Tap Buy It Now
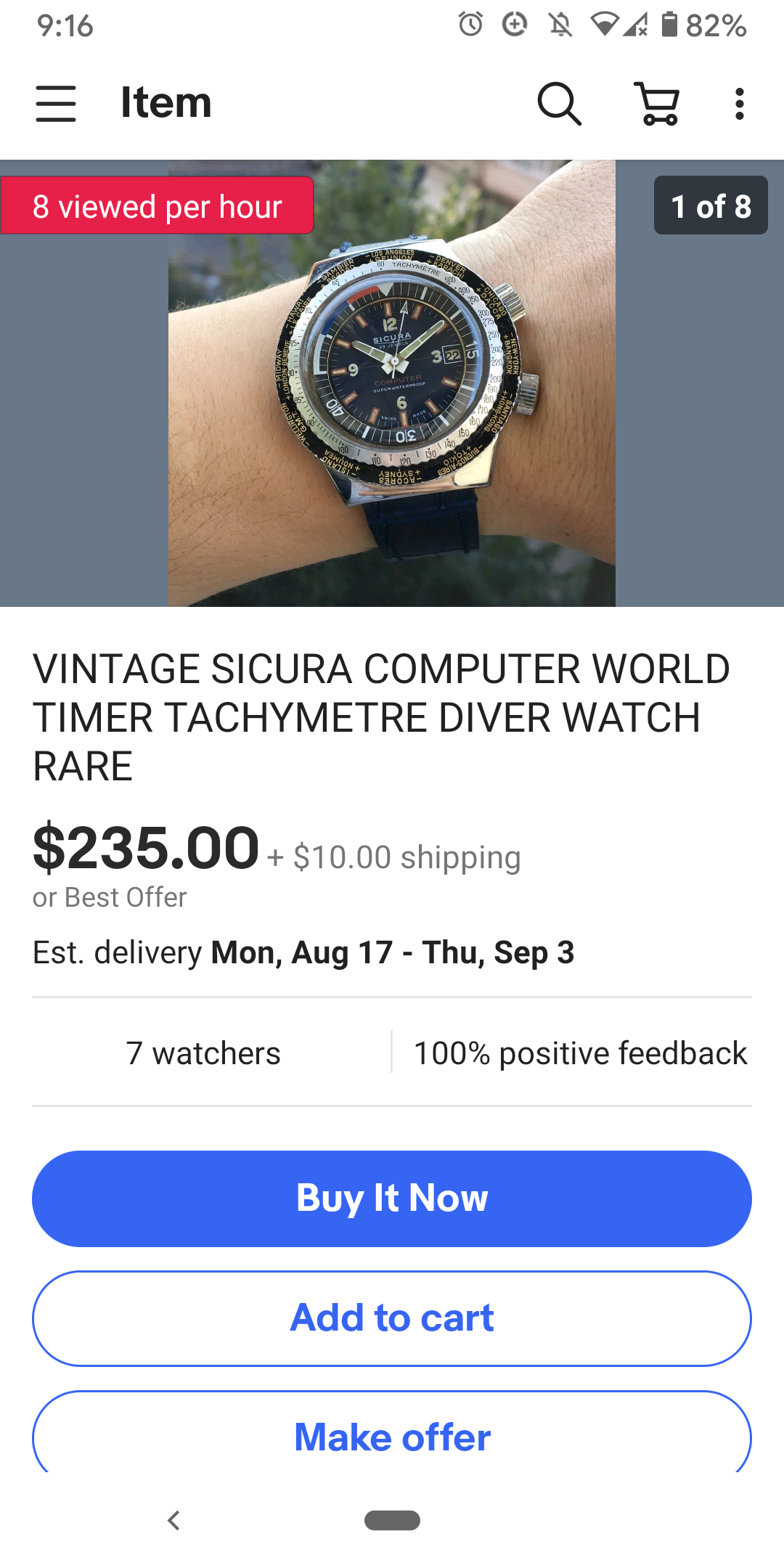Screen dimensions: 784x1568 [392, 1198]
